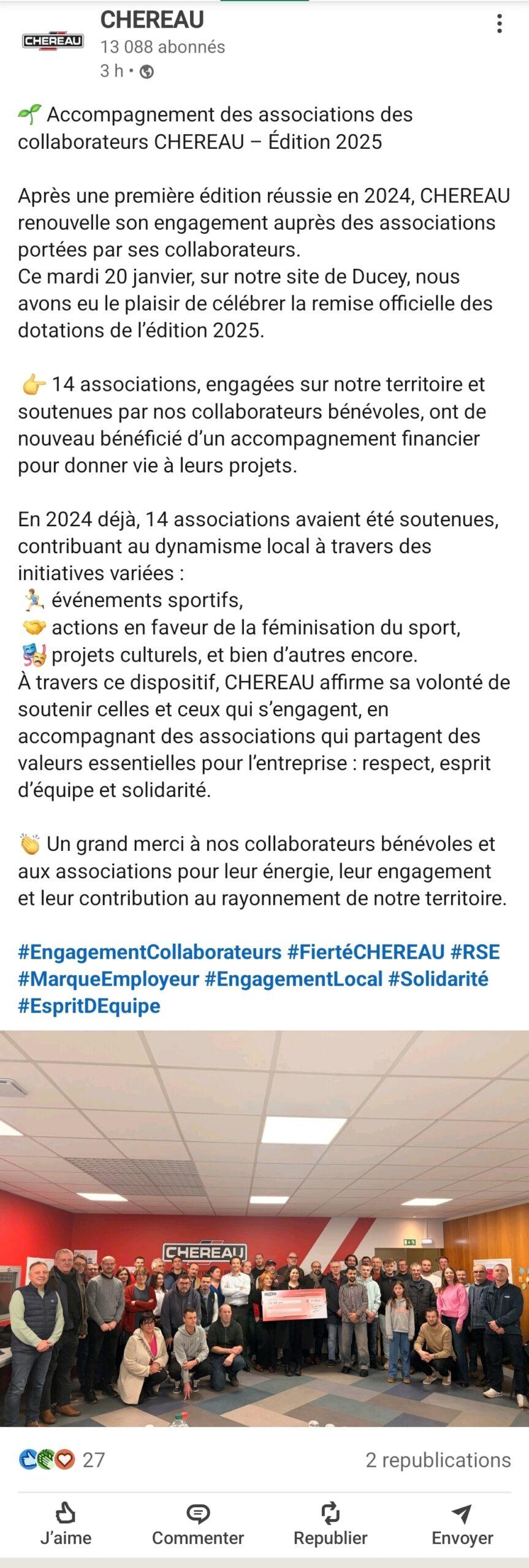Open hashtag #EngagementLocal
The image size is (529, 1568).
tap(294, 978)
